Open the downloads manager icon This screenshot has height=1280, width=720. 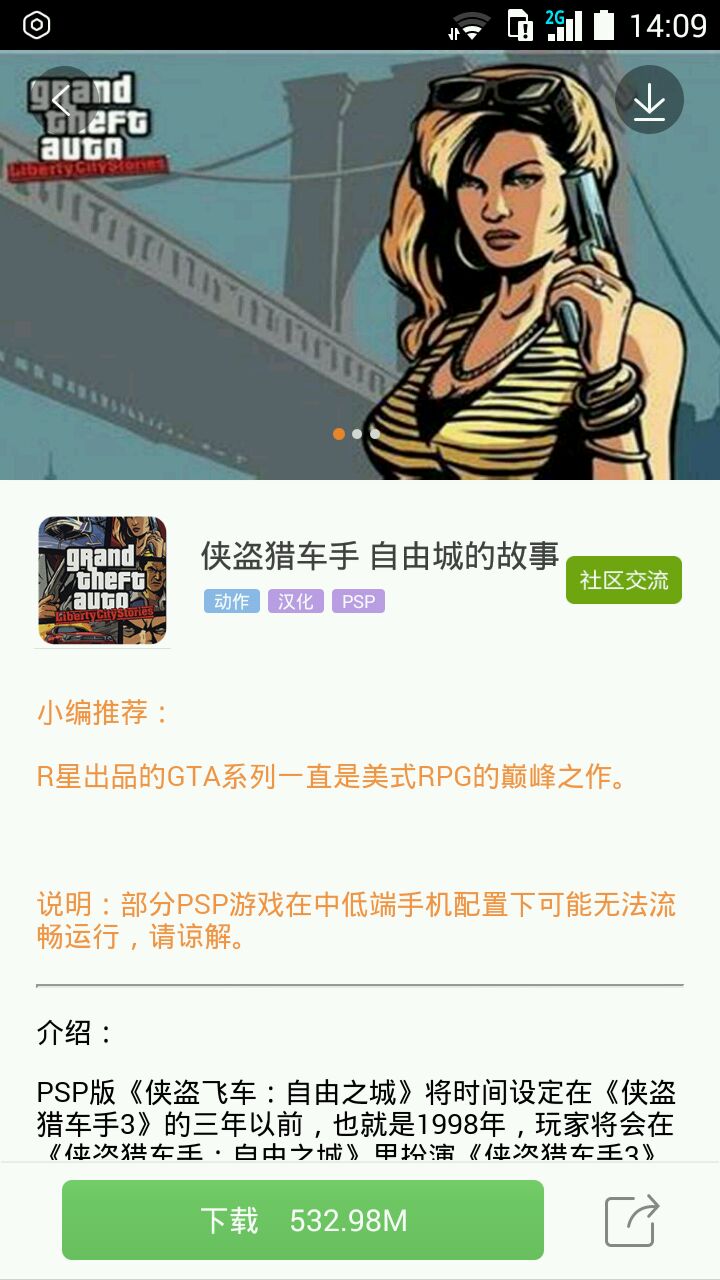(649, 100)
